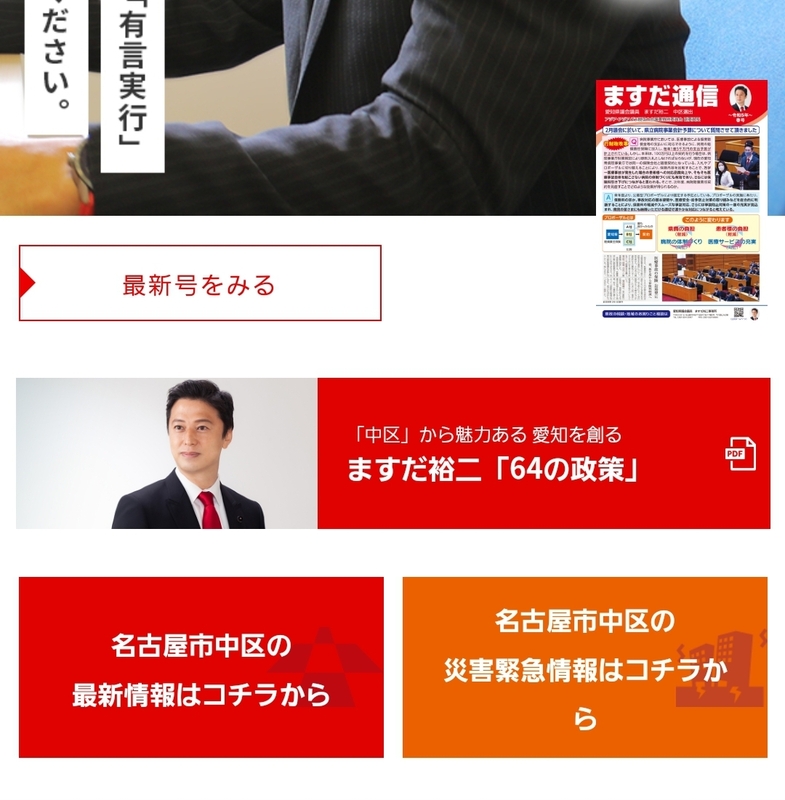
Task: Open 名古屋市中区の災害緊急情報
Action: pos(585,668)
